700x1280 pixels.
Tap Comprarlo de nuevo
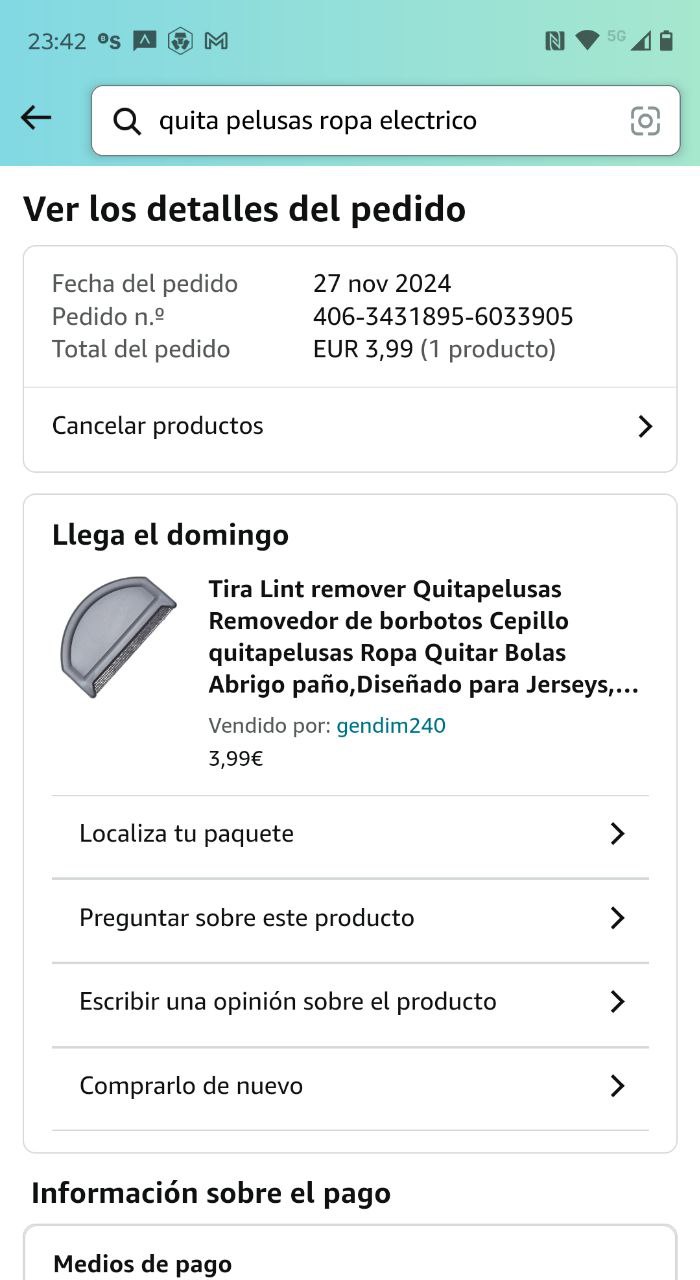tap(350, 1086)
